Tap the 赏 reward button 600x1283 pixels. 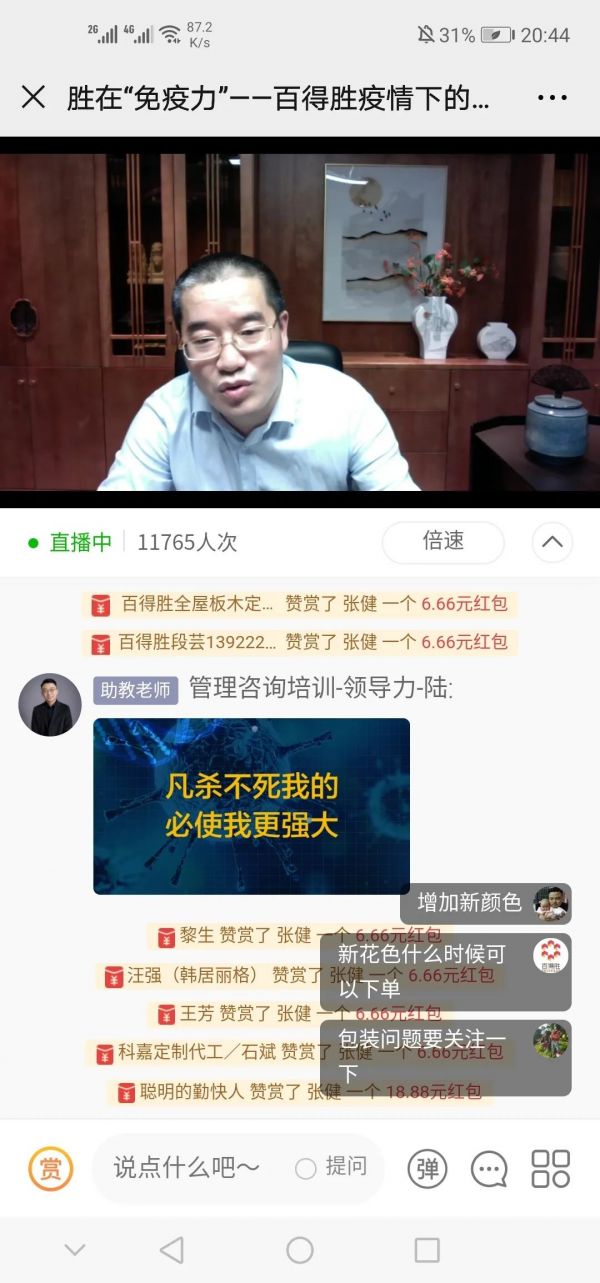[50, 1168]
